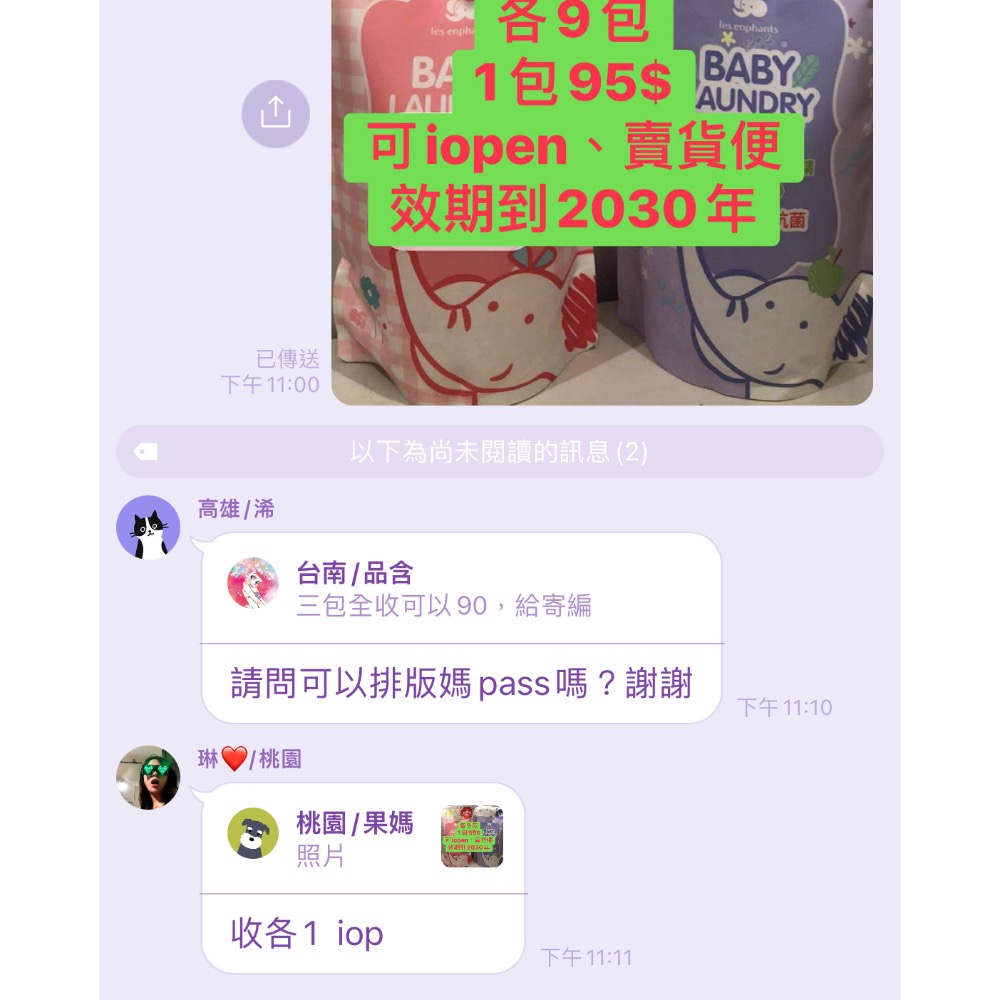
Task: Jump to quoted message from 台南/品含
Action: click(460, 589)
